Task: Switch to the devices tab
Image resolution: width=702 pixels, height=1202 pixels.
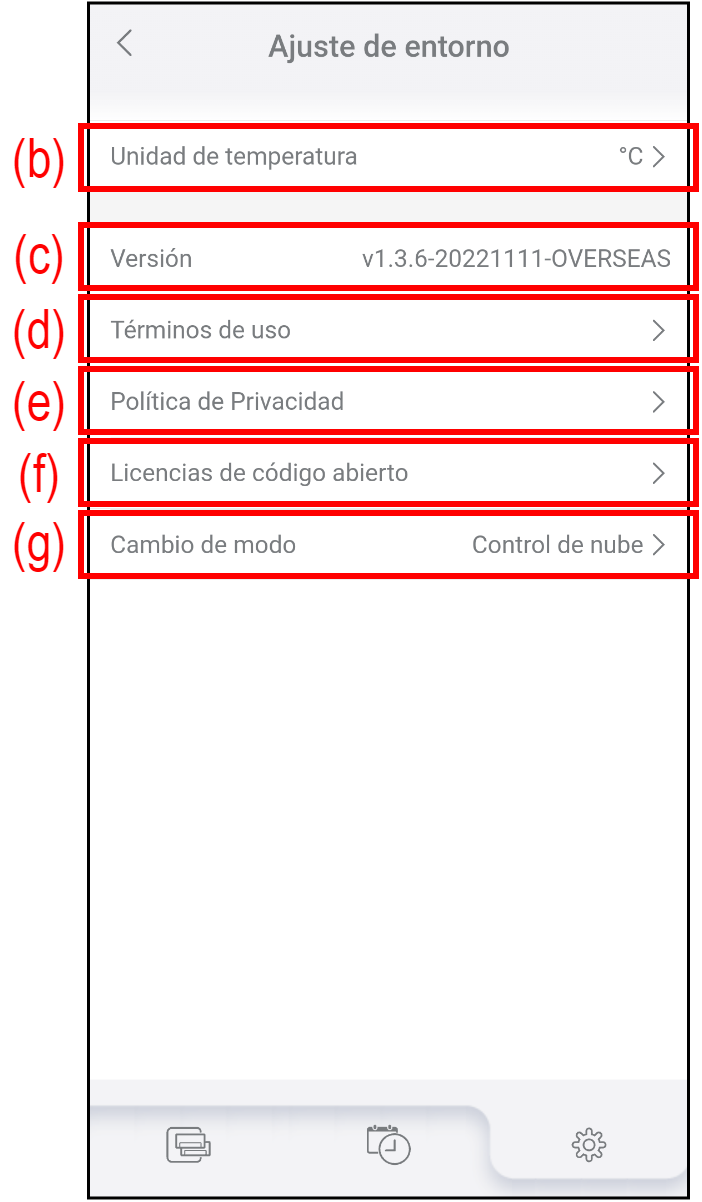Action: point(189,1143)
